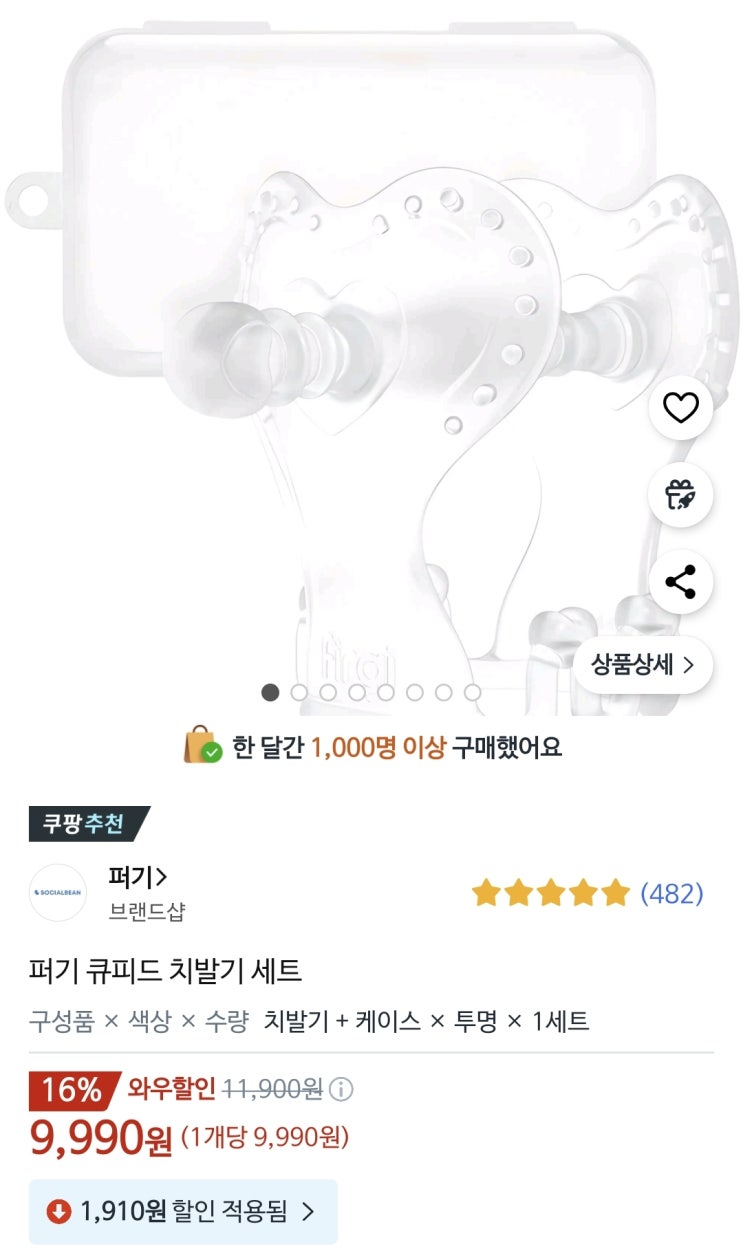
Task: Open 상품상세 product details
Action: coord(642,665)
